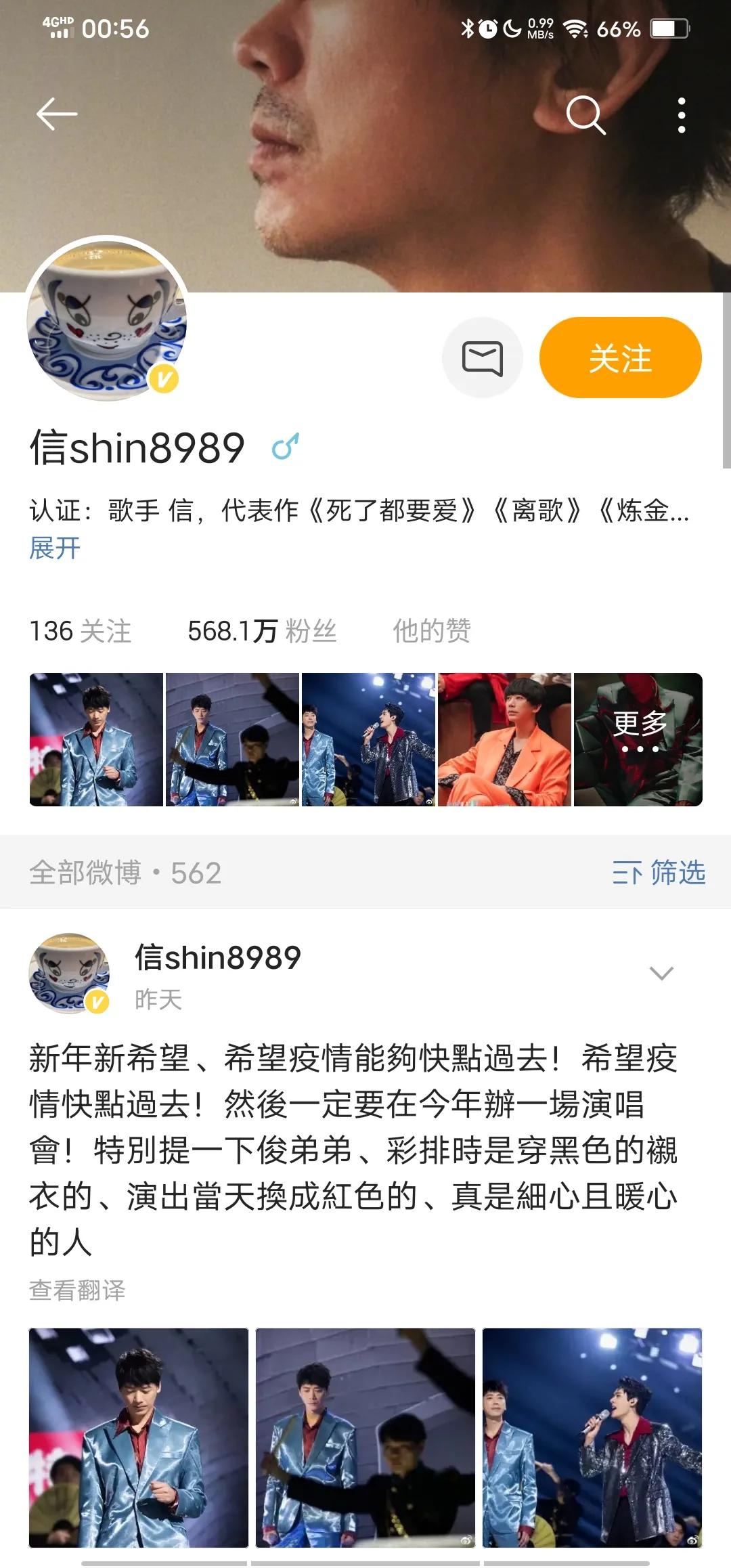The image size is (731, 1568).
Task: Send a private message to 信shin8989
Action: click(482, 357)
